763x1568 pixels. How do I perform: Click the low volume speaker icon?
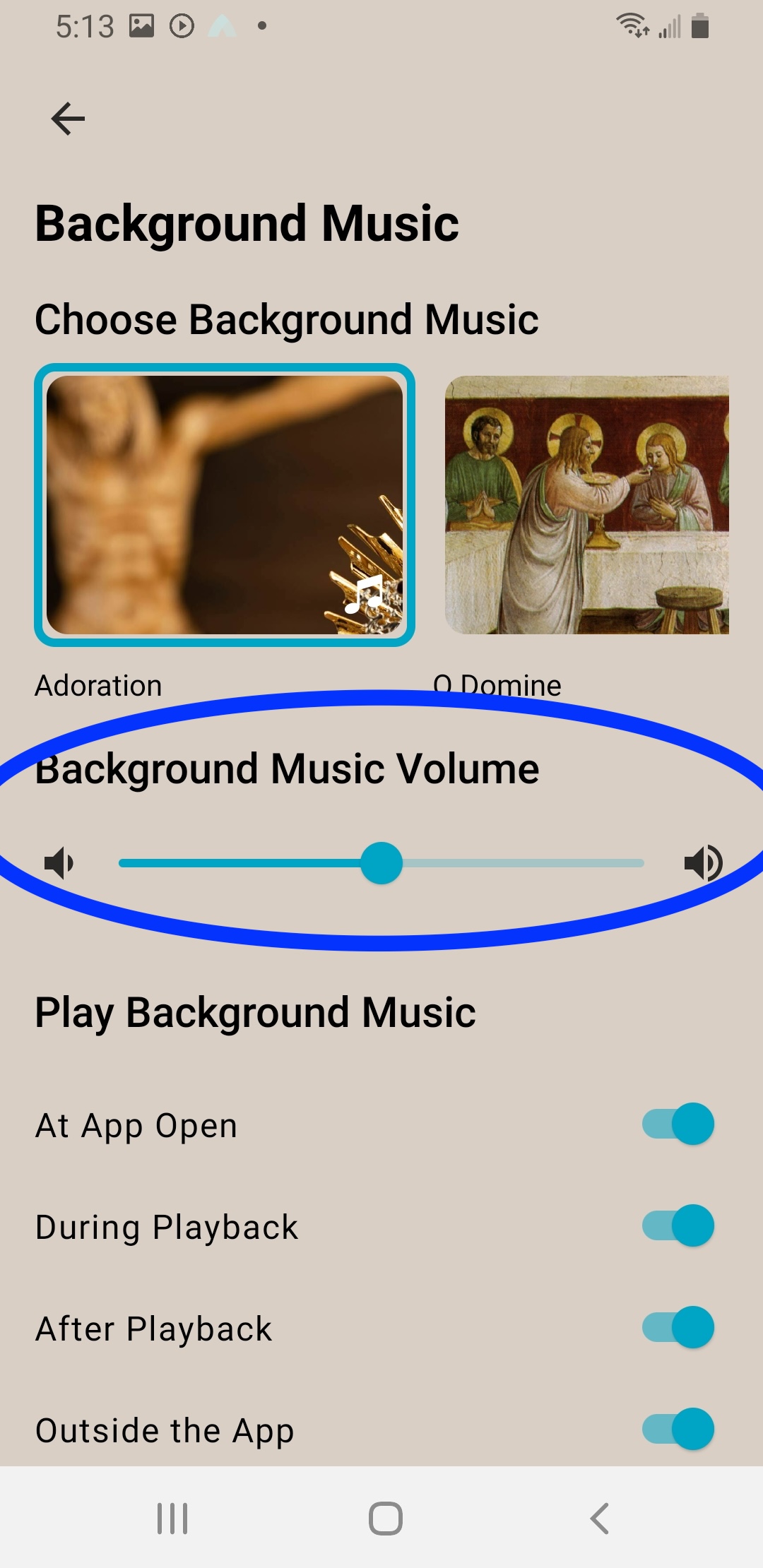(x=59, y=862)
